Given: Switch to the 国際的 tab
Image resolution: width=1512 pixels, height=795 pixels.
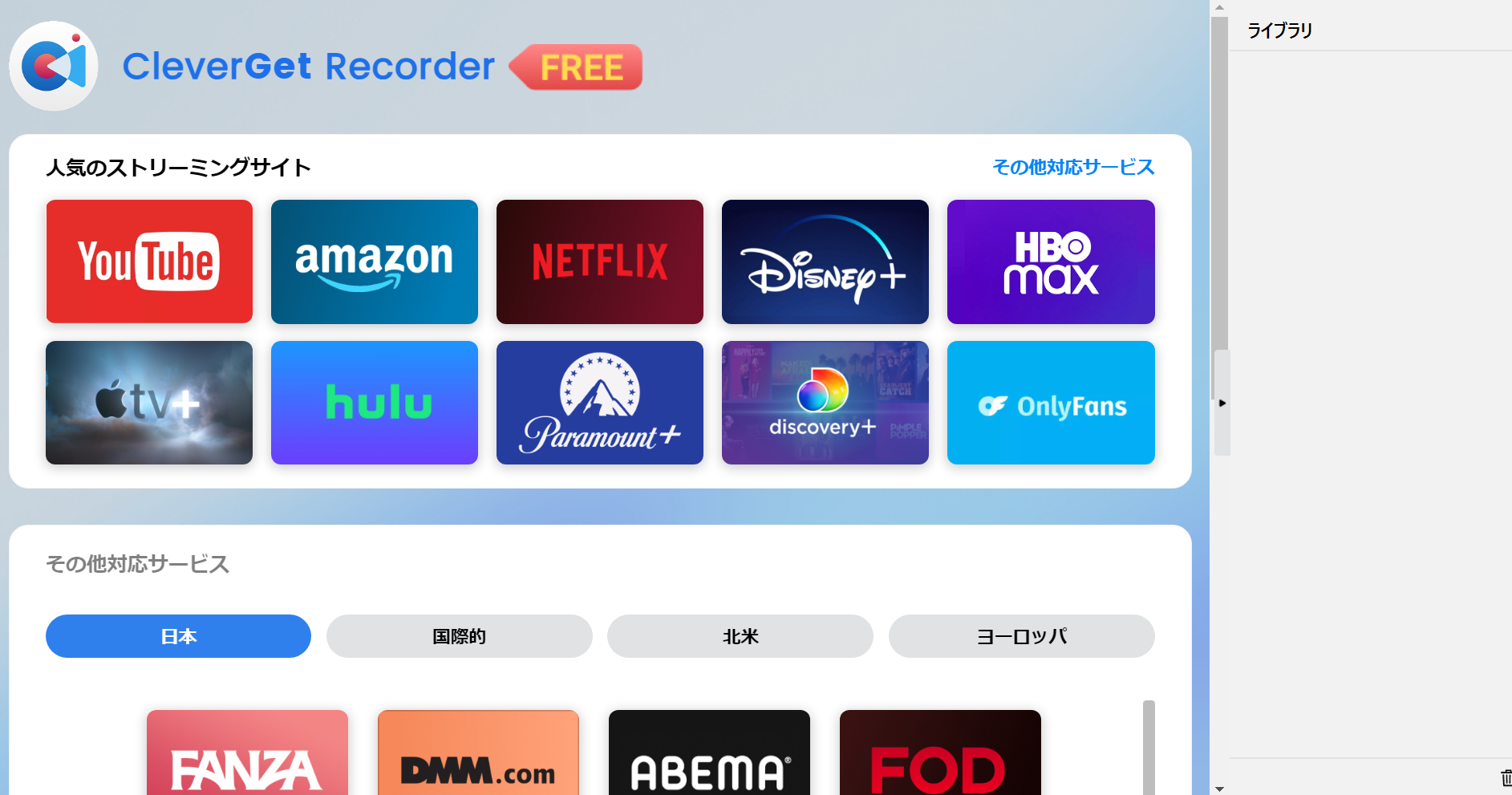Looking at the screenshot, I should tap(459, 636).
